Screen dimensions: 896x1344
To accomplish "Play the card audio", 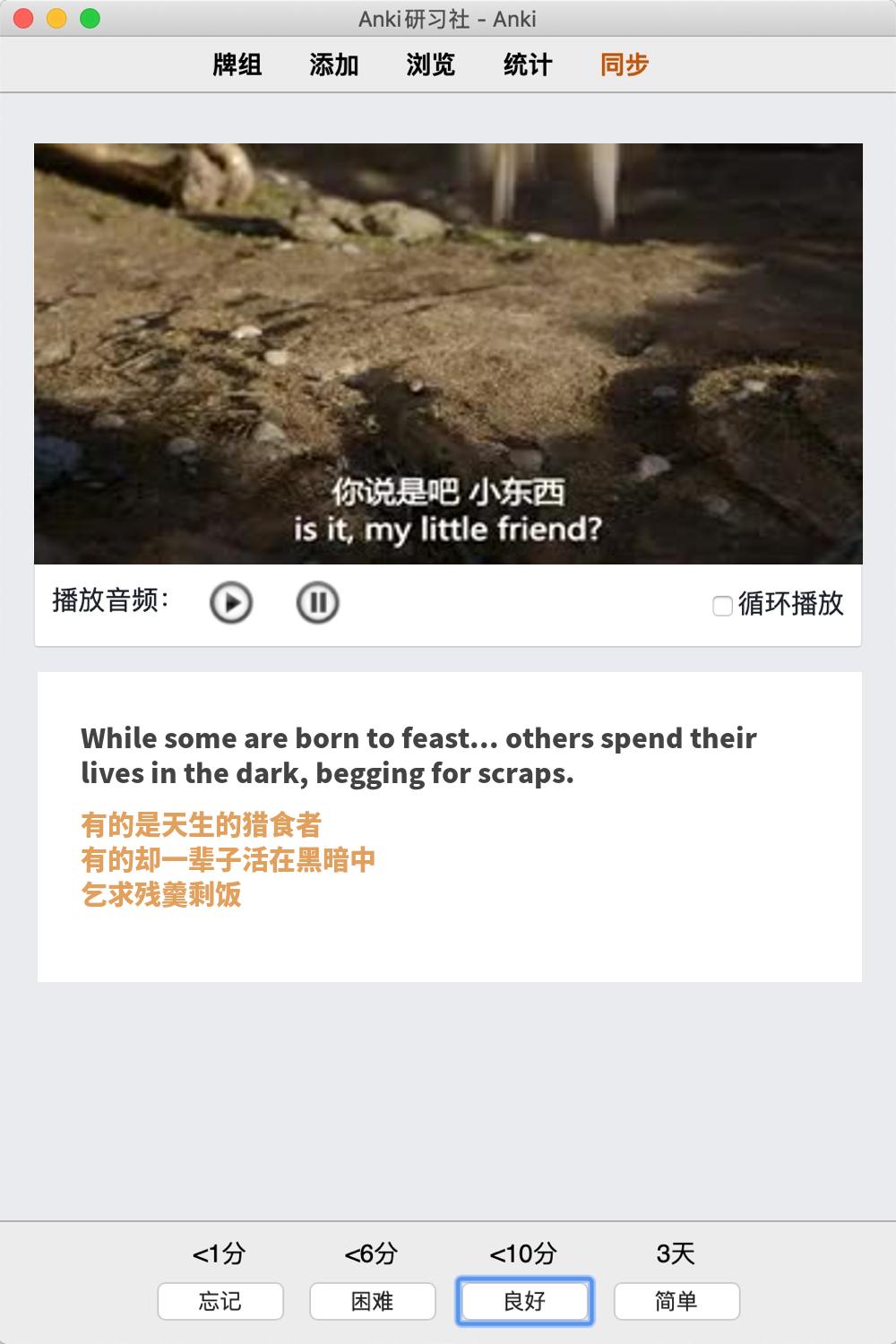I will click(231, 602).
